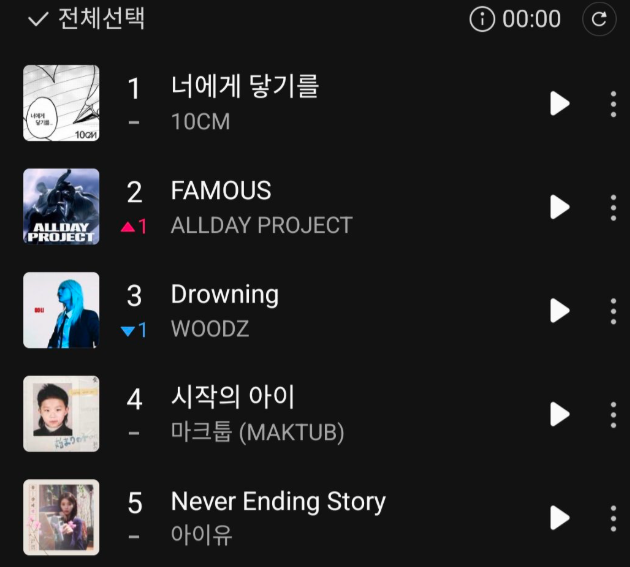This screenshot has height=567, width=630.
Task: Play FAMOUS by ALLDAY PROJECT
Action: coord(559,207)
